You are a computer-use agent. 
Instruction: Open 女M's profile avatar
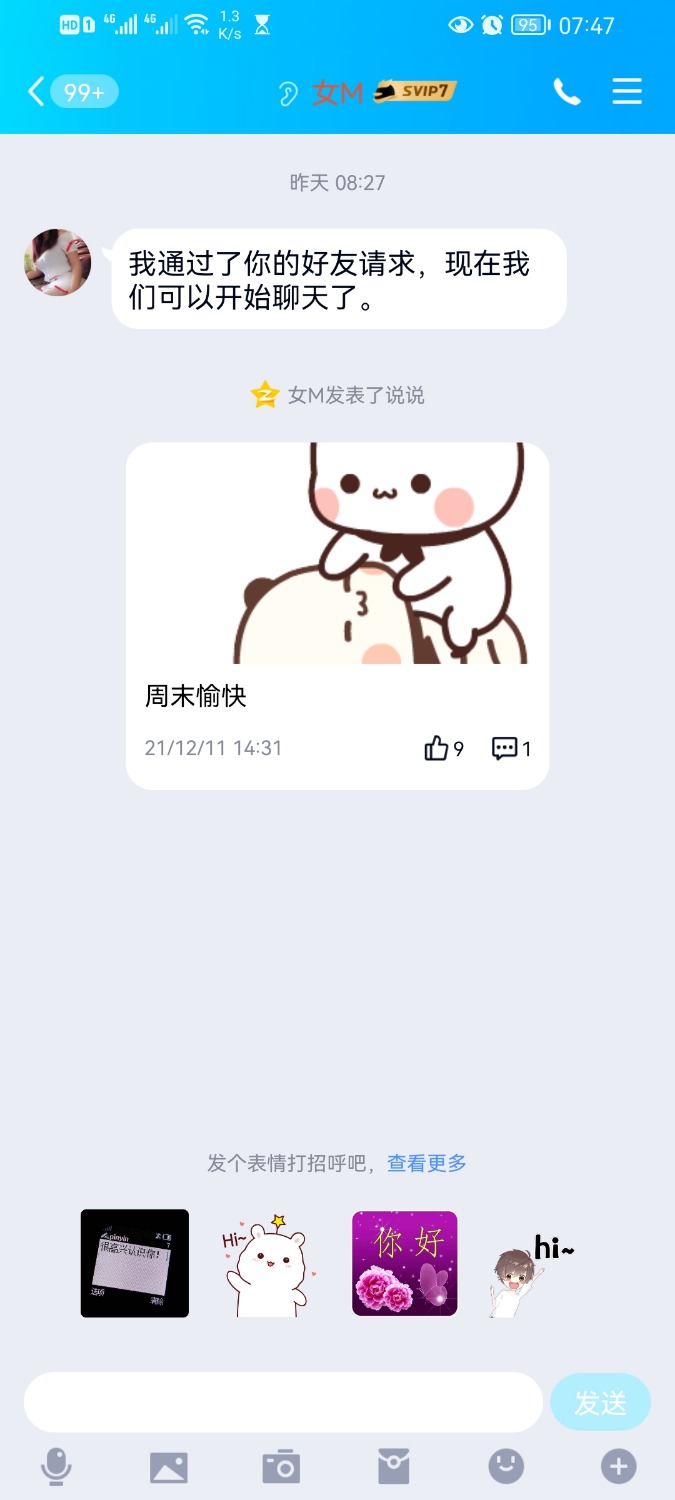pyautogui.click(x=58, y=262)
